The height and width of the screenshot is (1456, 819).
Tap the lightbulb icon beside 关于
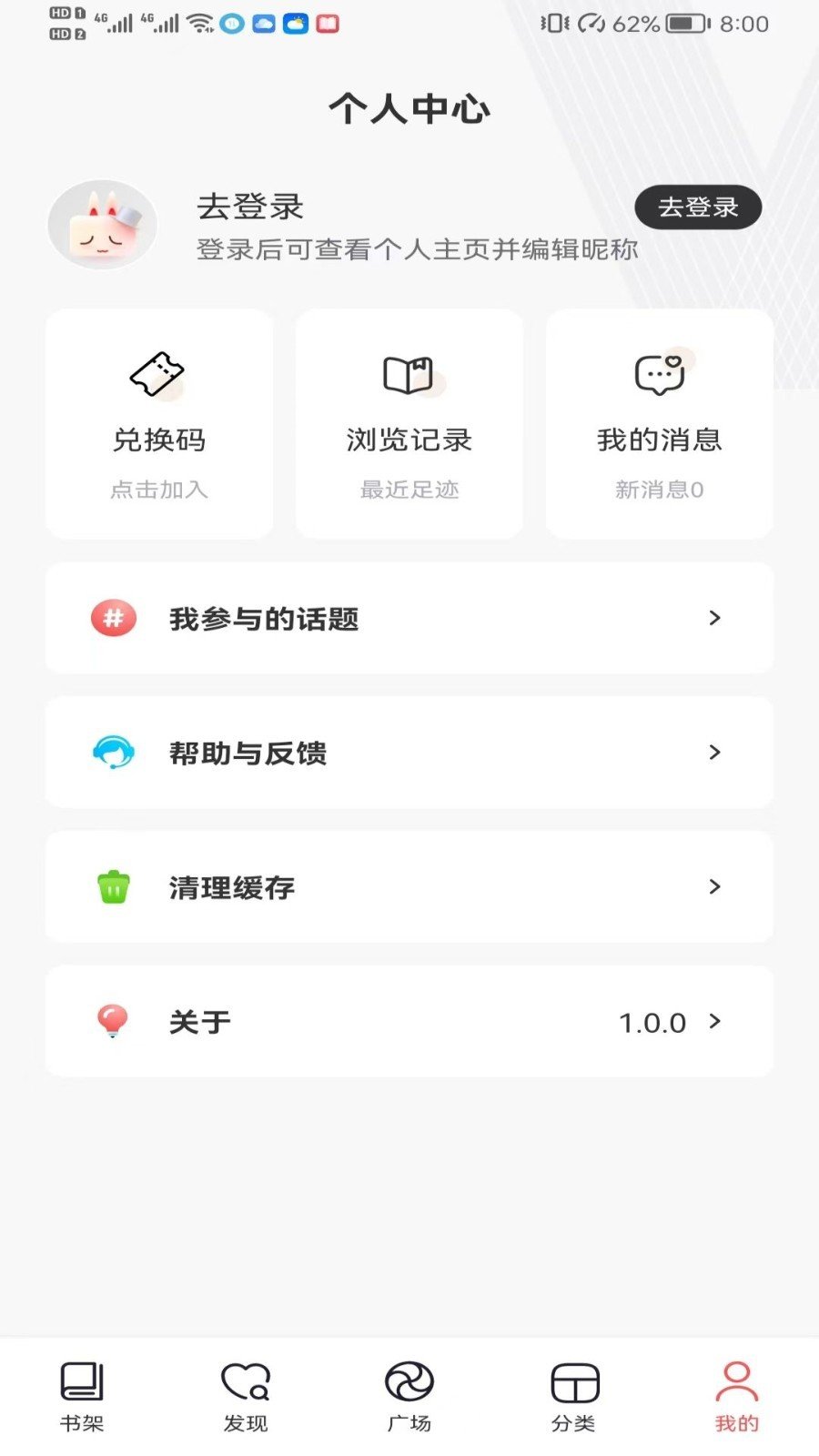(113, 1021)
